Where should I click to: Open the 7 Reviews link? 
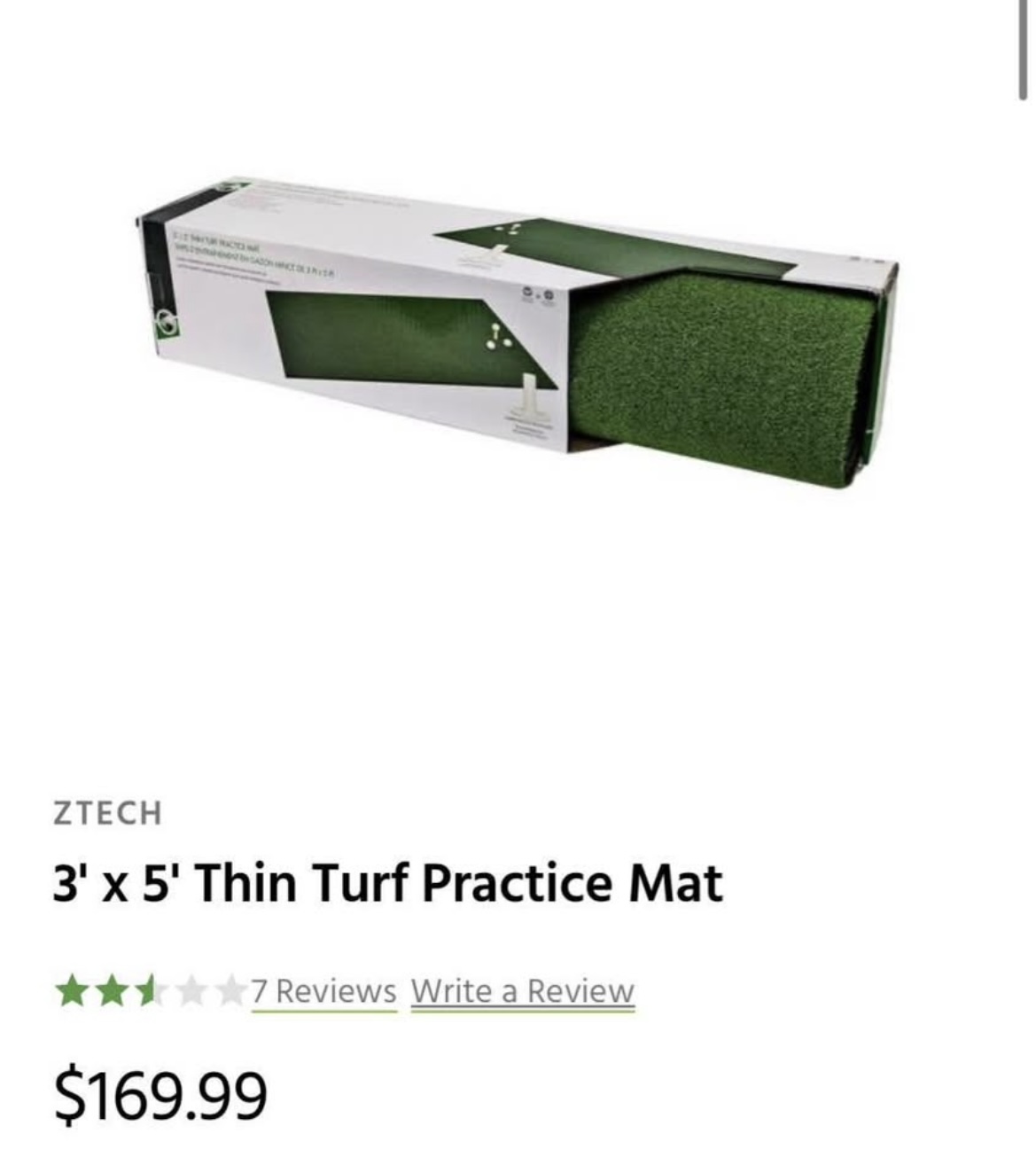click(x=323, y=990)
